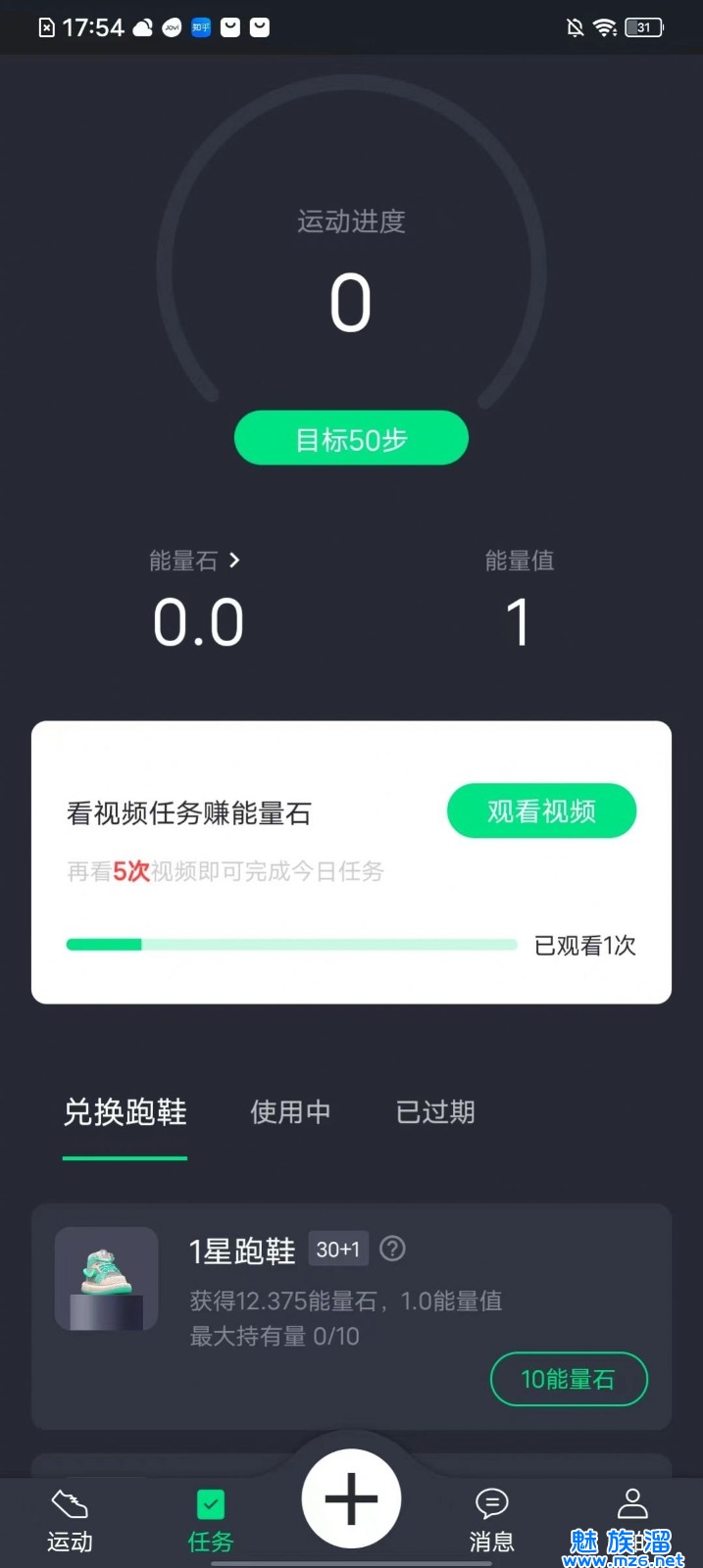Switch to the 已过期 tab
Screen dimensions: 703x1568
tap(435, 1112)
